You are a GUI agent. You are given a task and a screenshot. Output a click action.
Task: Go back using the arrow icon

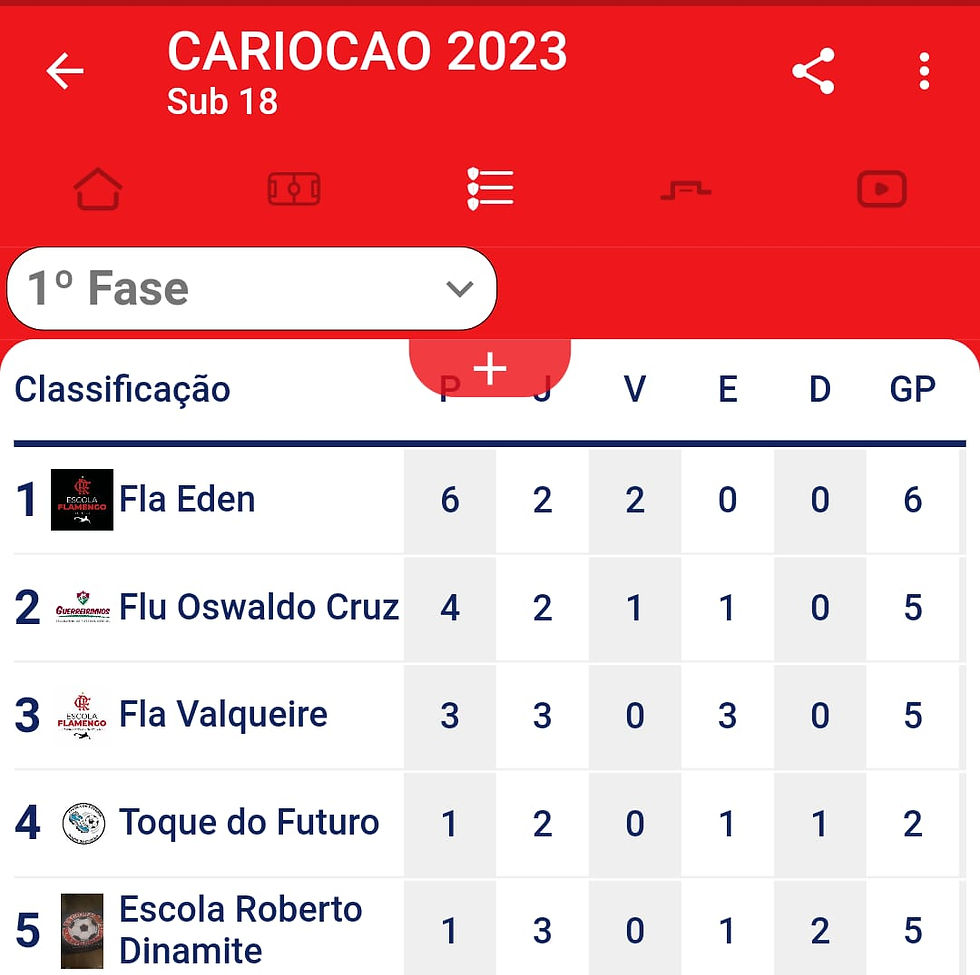pyautogui.click(x=65, y=72)
